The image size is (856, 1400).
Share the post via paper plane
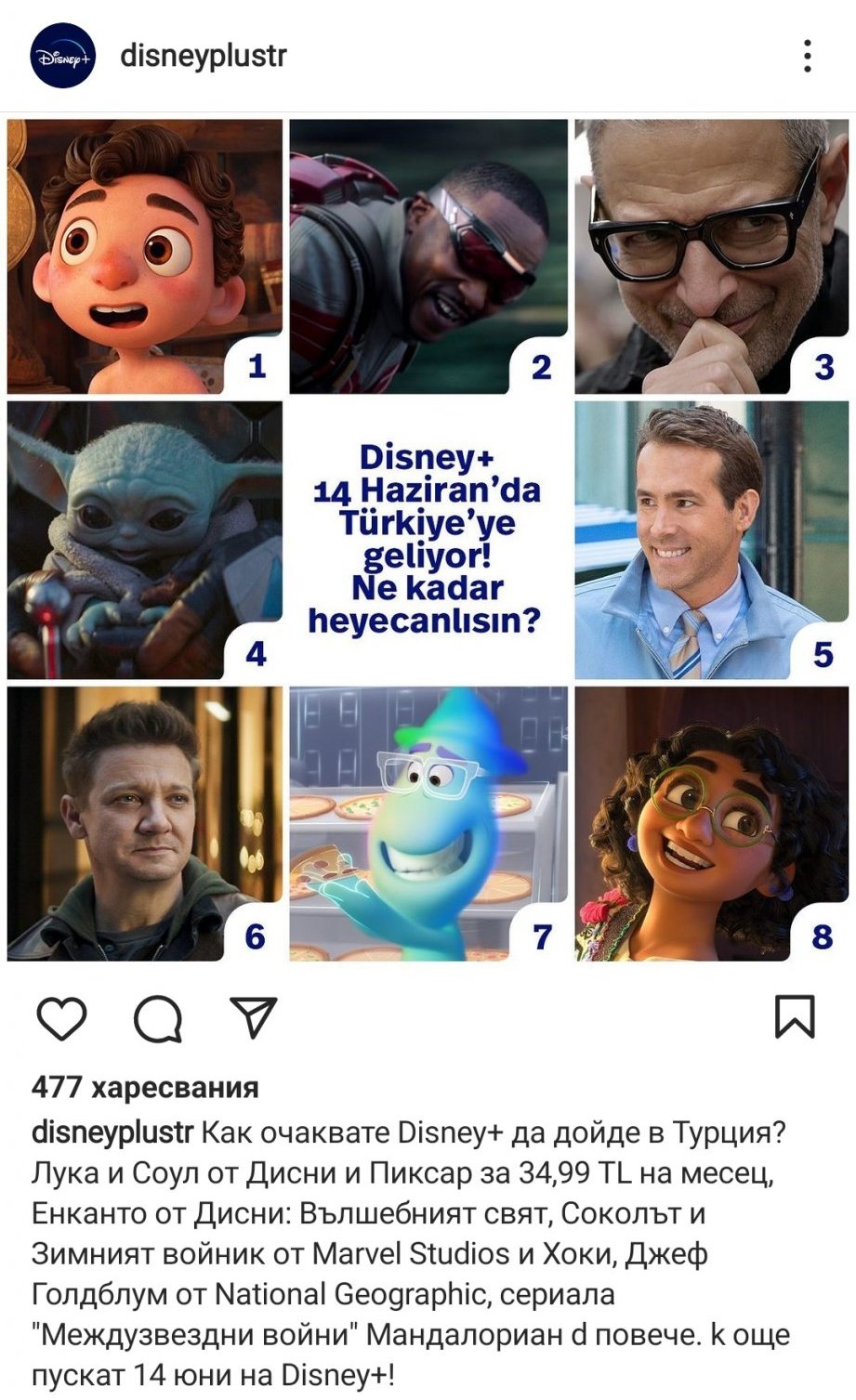[x=253, y=1018]
